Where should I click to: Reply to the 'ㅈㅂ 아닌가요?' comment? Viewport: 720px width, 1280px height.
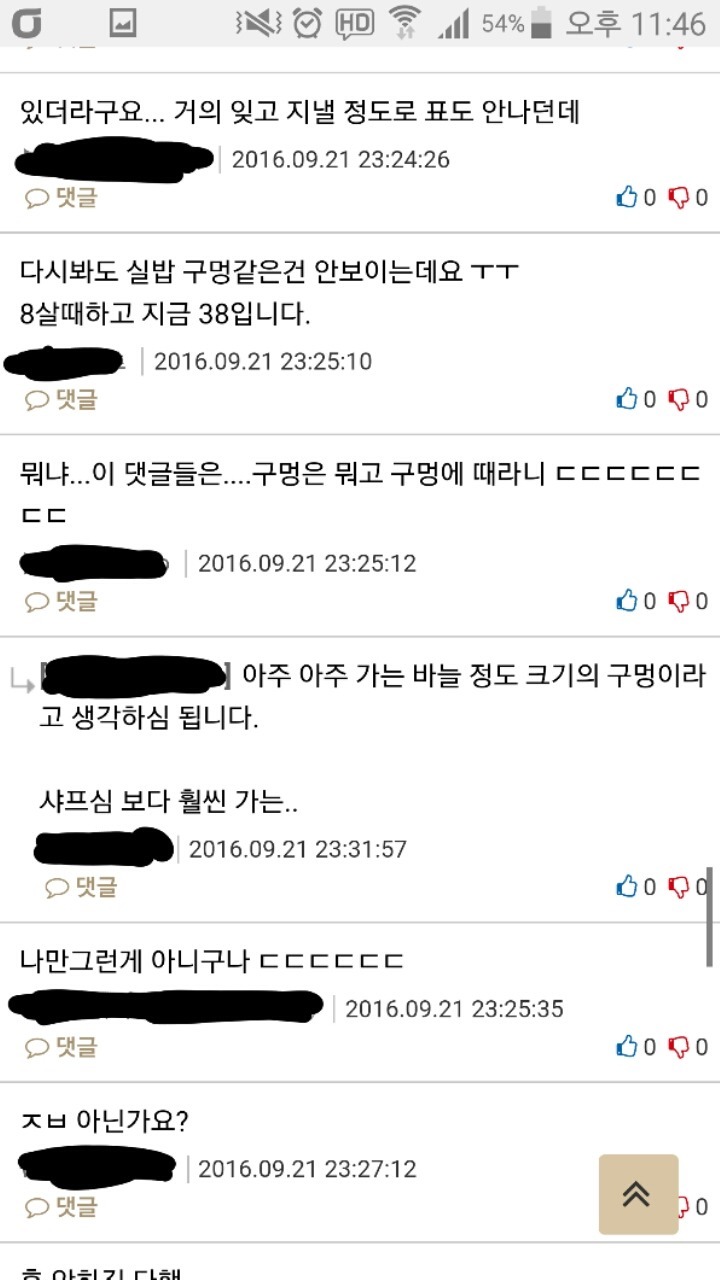pos(62,1206)
